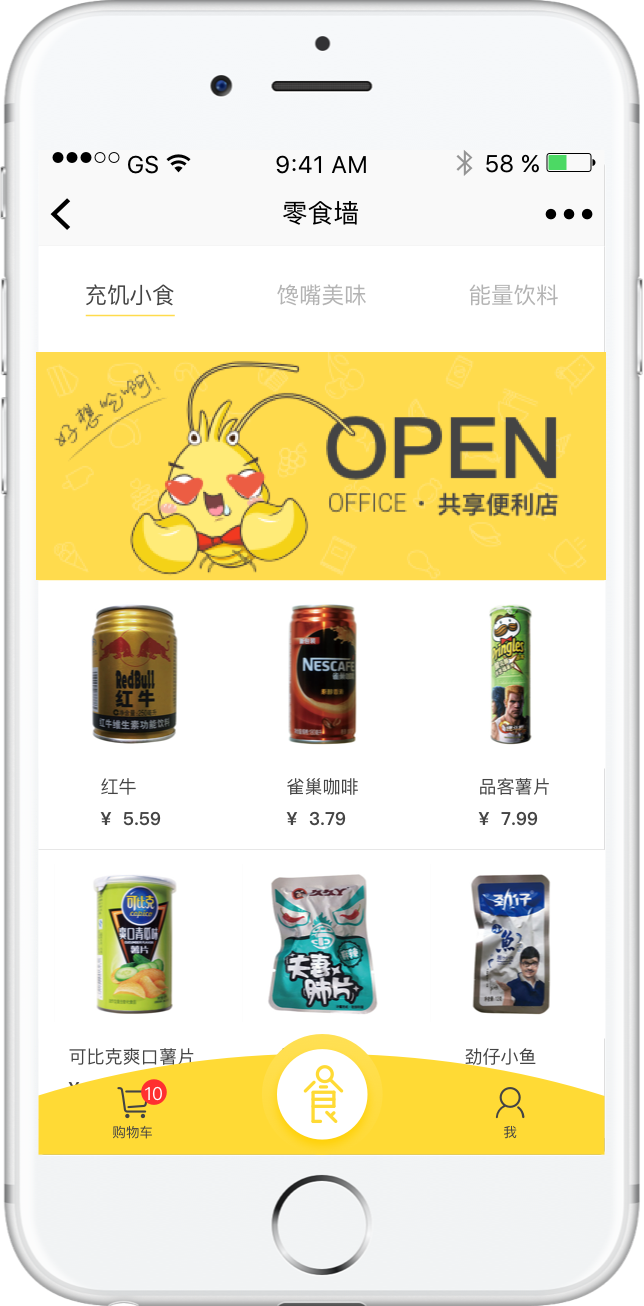The image size is (644, 1306).
Task: Open the three-dot overflow menu
Action: click(x=568, y=214)
